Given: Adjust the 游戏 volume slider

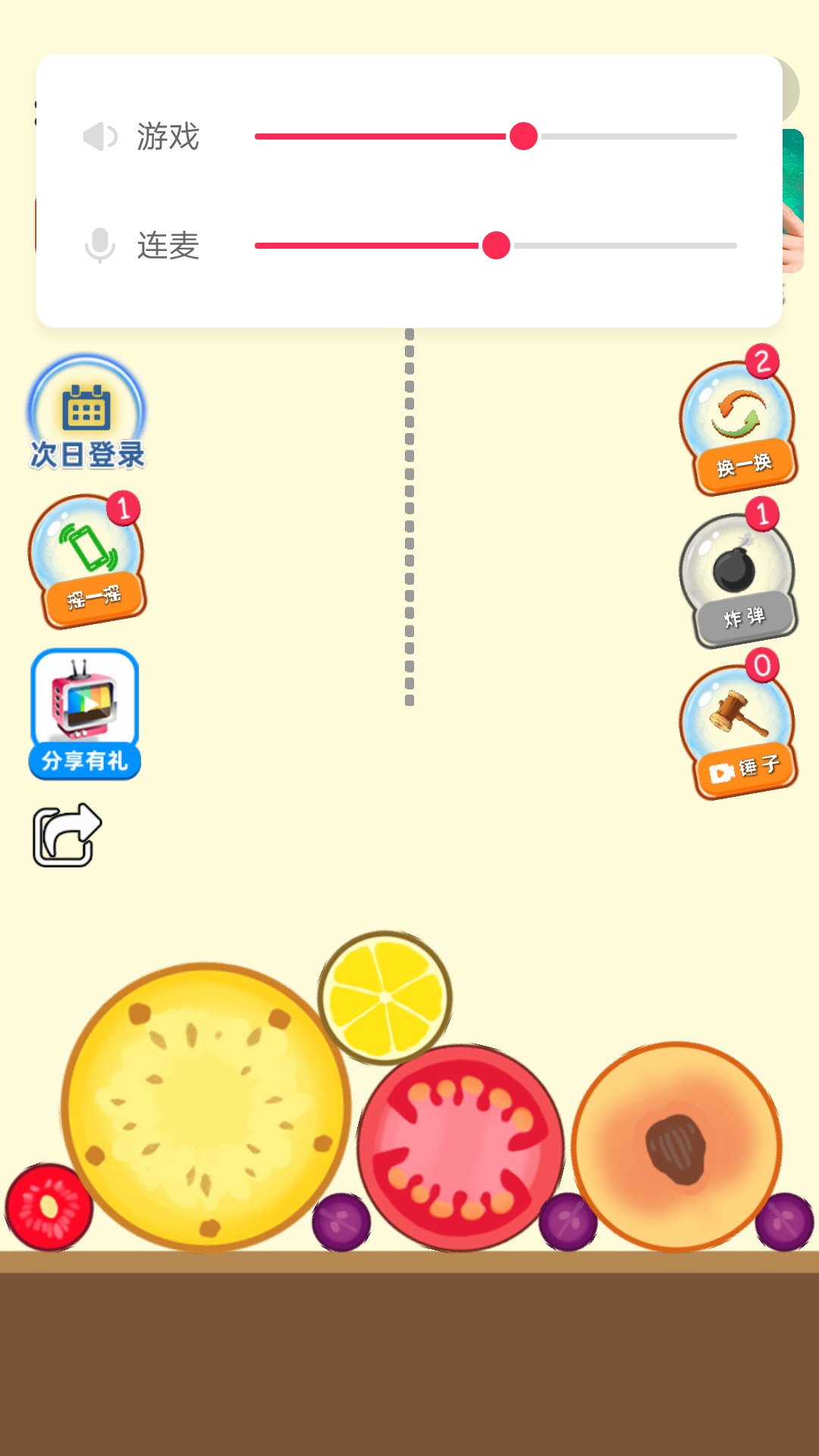Looking at the screenshot, I should [x=523, y=136].
